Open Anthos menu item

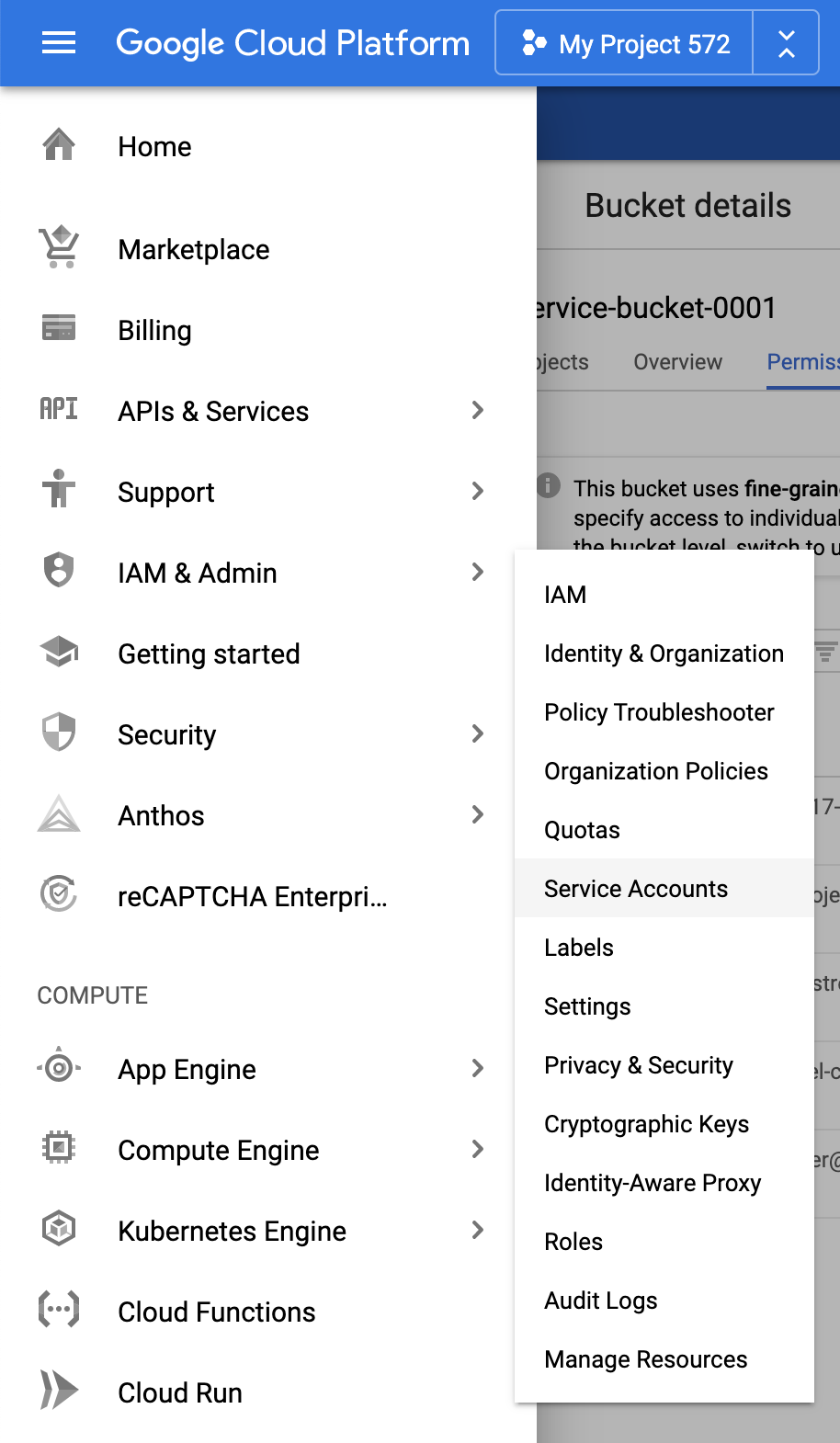[161, 816]
